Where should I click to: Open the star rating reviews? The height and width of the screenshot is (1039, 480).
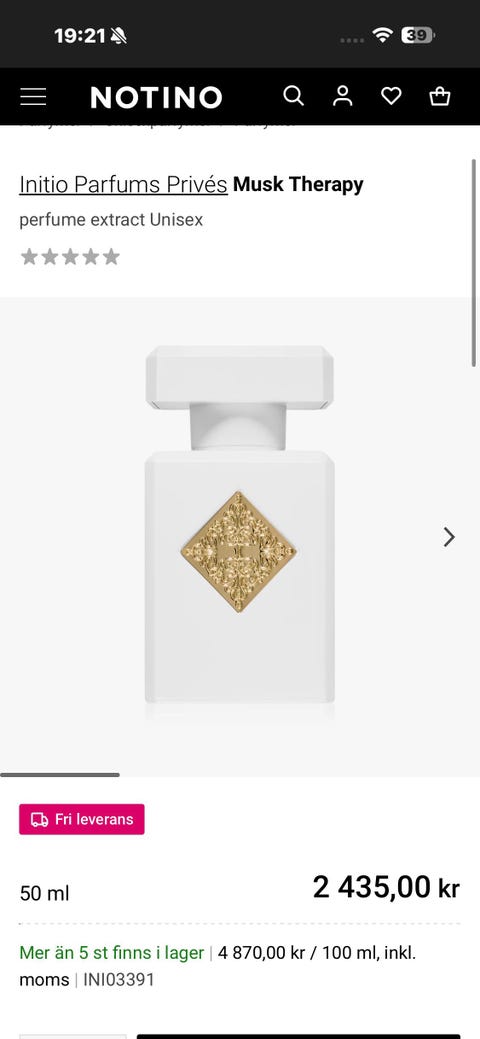click(70, 256)
